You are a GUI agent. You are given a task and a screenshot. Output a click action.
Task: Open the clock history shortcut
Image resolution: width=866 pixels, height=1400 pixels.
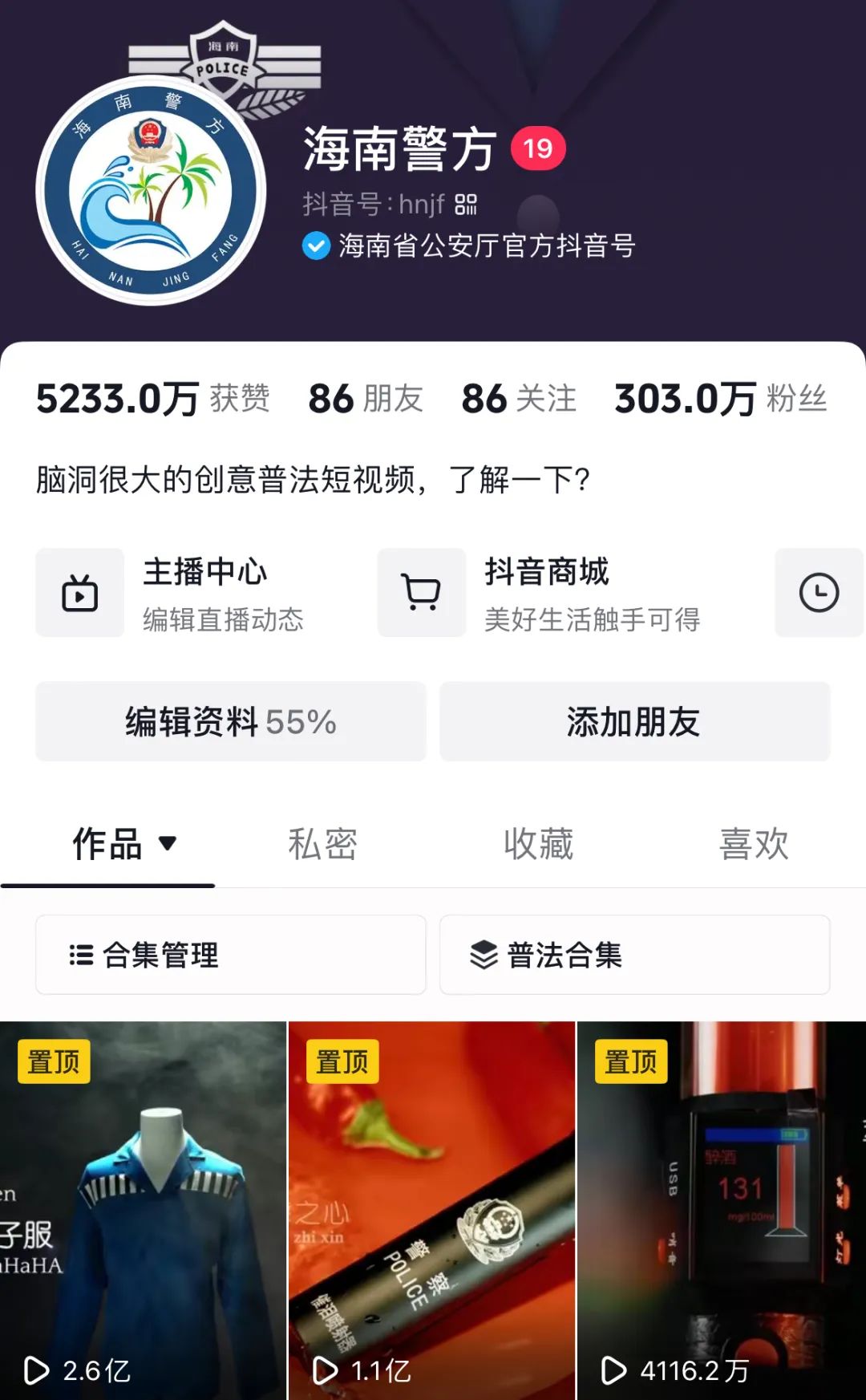(819, 593)
